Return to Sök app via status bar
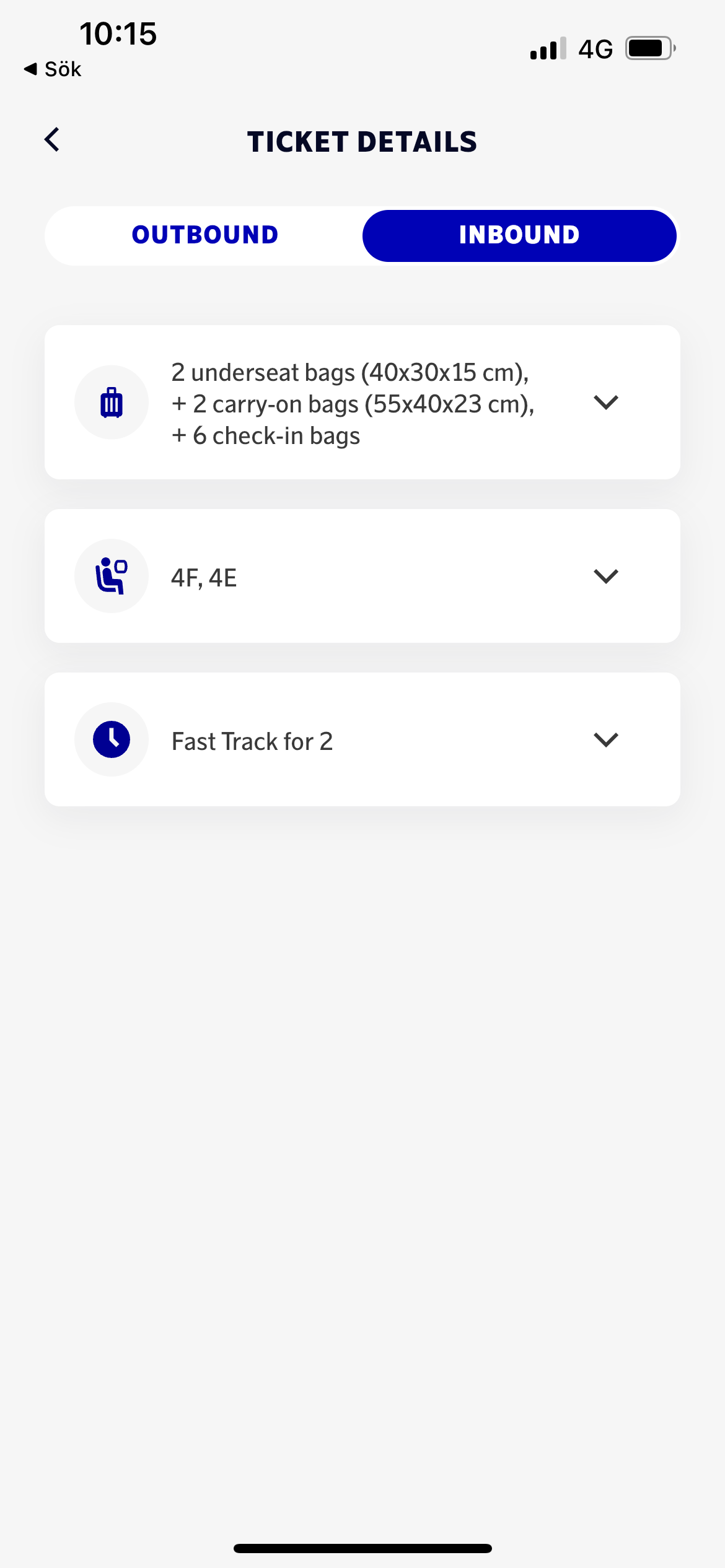 point(53,69)
